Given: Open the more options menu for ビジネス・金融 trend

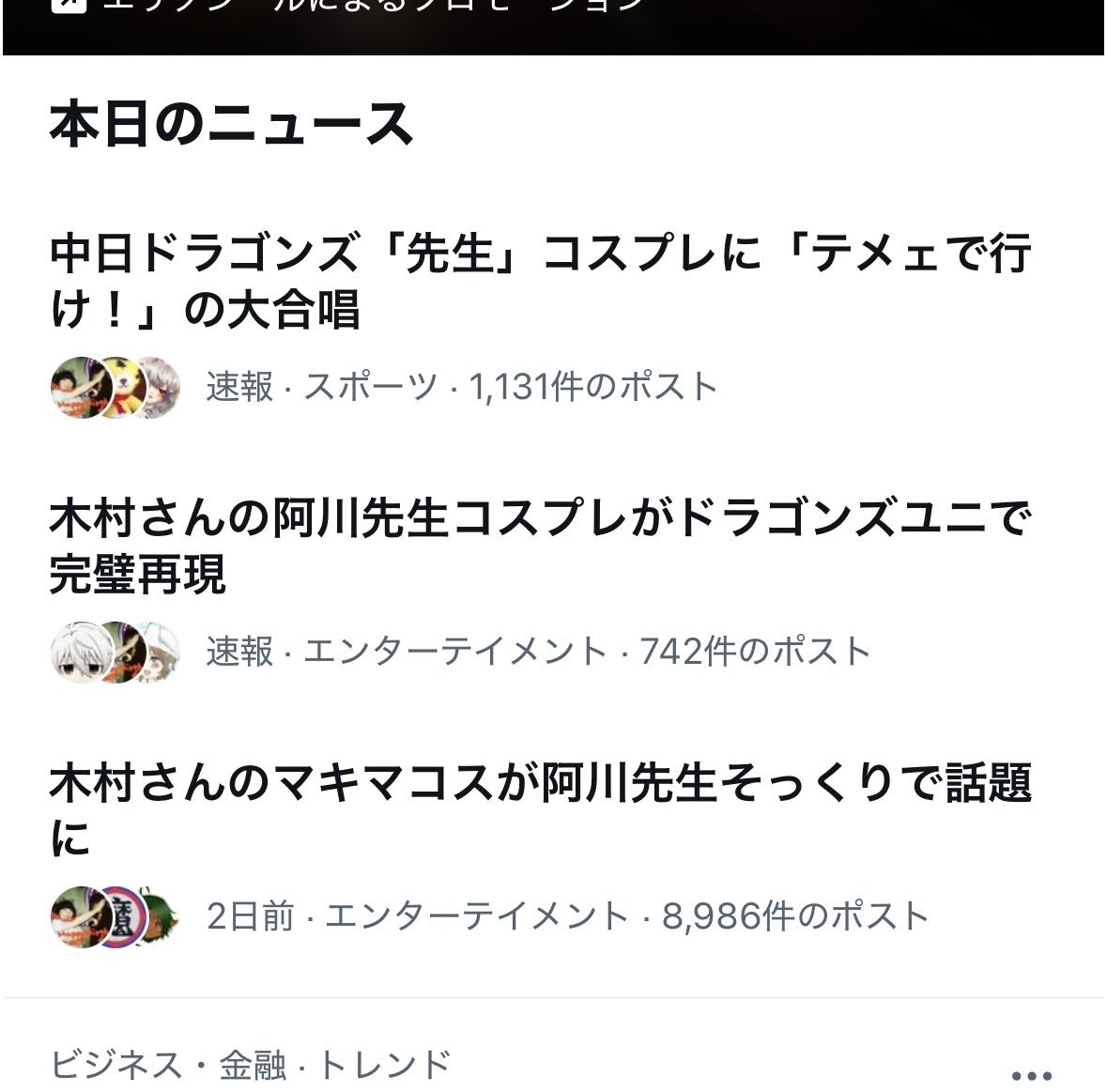Looking at the screenshot, I should pyautogui.click(x=1031, y=1074).
